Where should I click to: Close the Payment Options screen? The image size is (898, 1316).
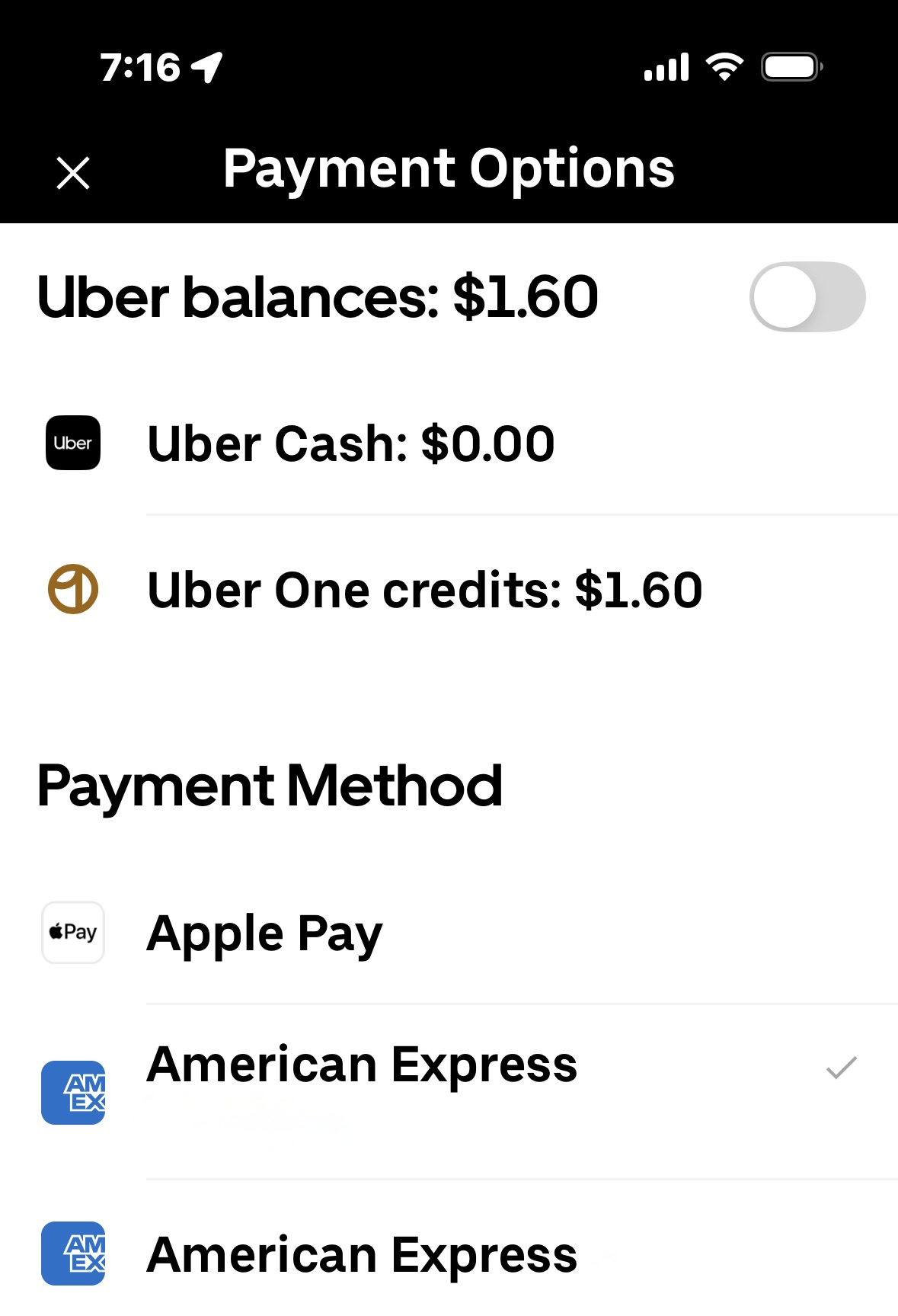(73, 172)
